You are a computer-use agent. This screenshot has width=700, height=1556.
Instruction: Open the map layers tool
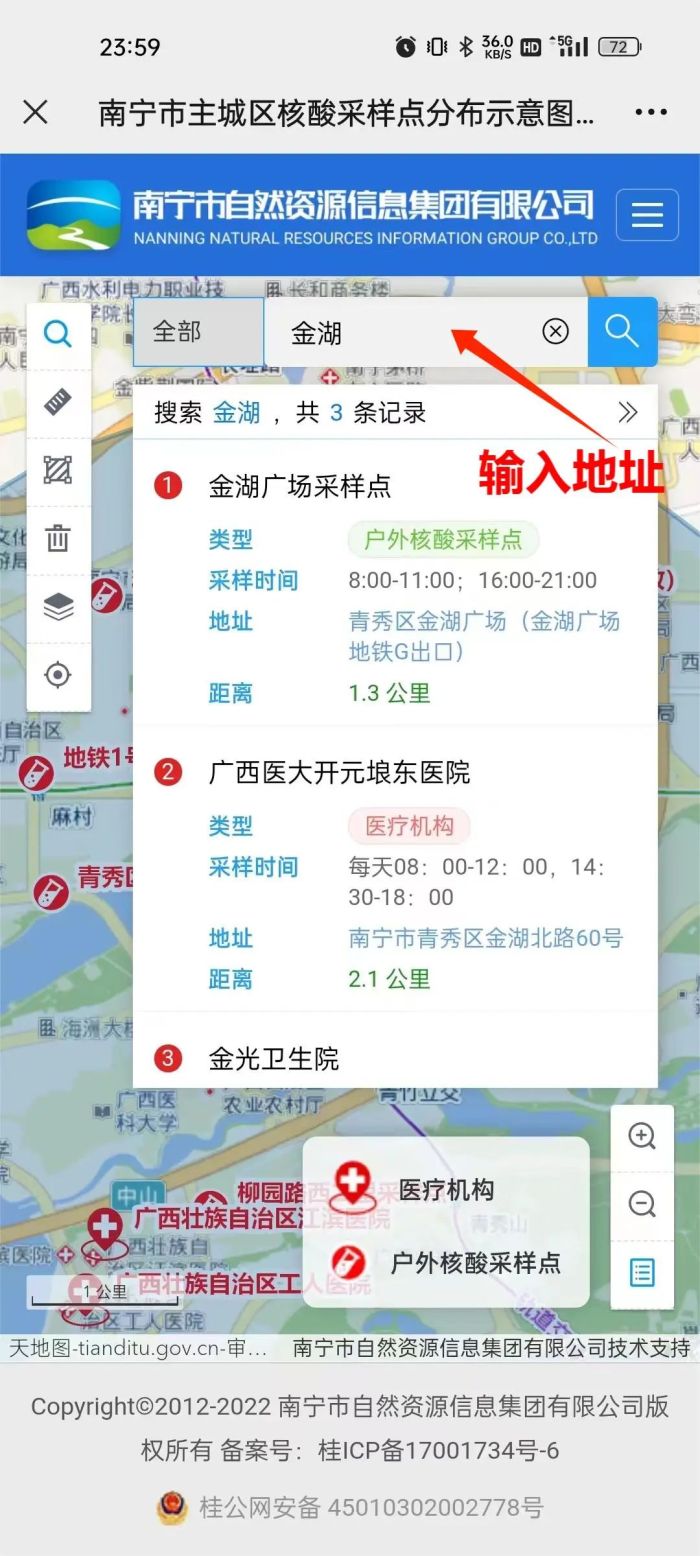click(x=58, y=607)
